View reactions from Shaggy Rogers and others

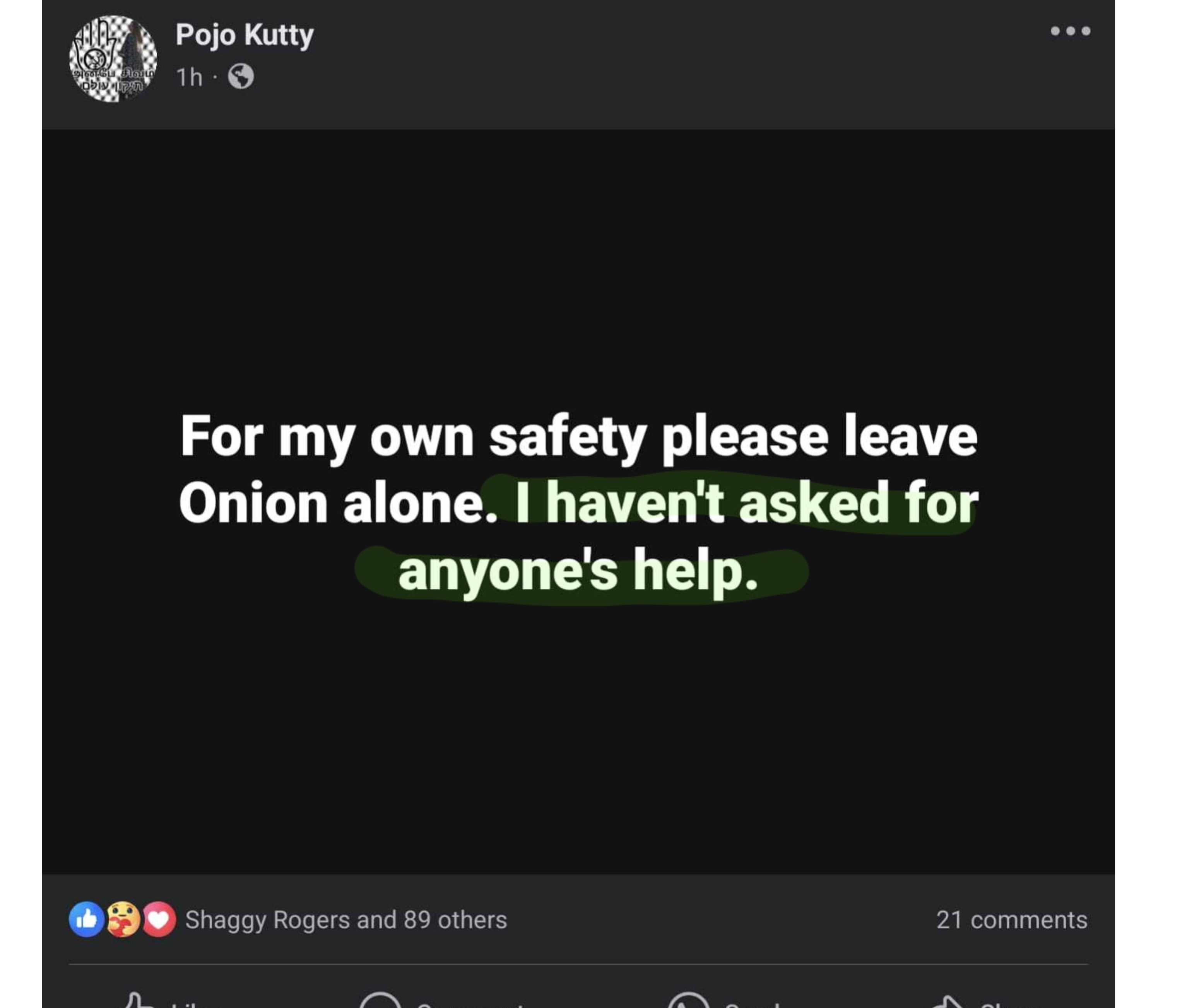pos(346,919)
